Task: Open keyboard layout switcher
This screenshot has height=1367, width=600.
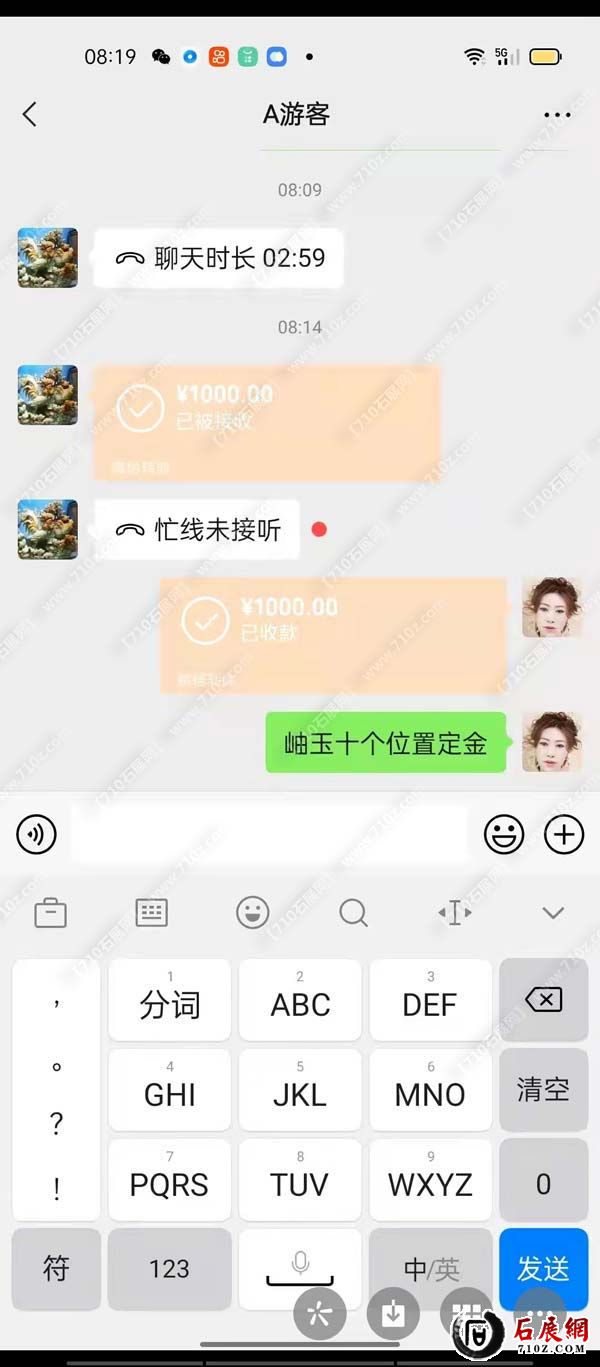Action: 151,912
